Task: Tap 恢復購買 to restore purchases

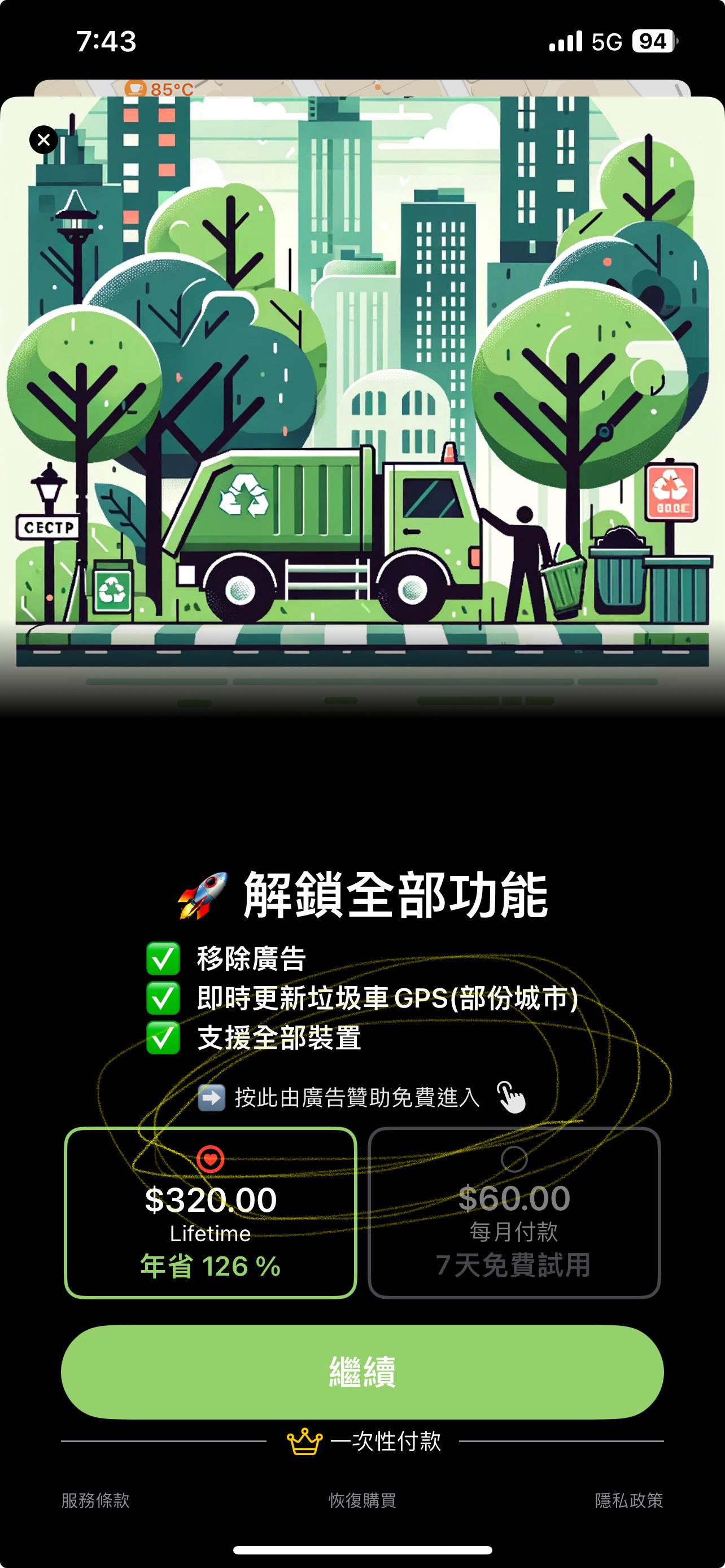Action: [x=362, y=1500]
